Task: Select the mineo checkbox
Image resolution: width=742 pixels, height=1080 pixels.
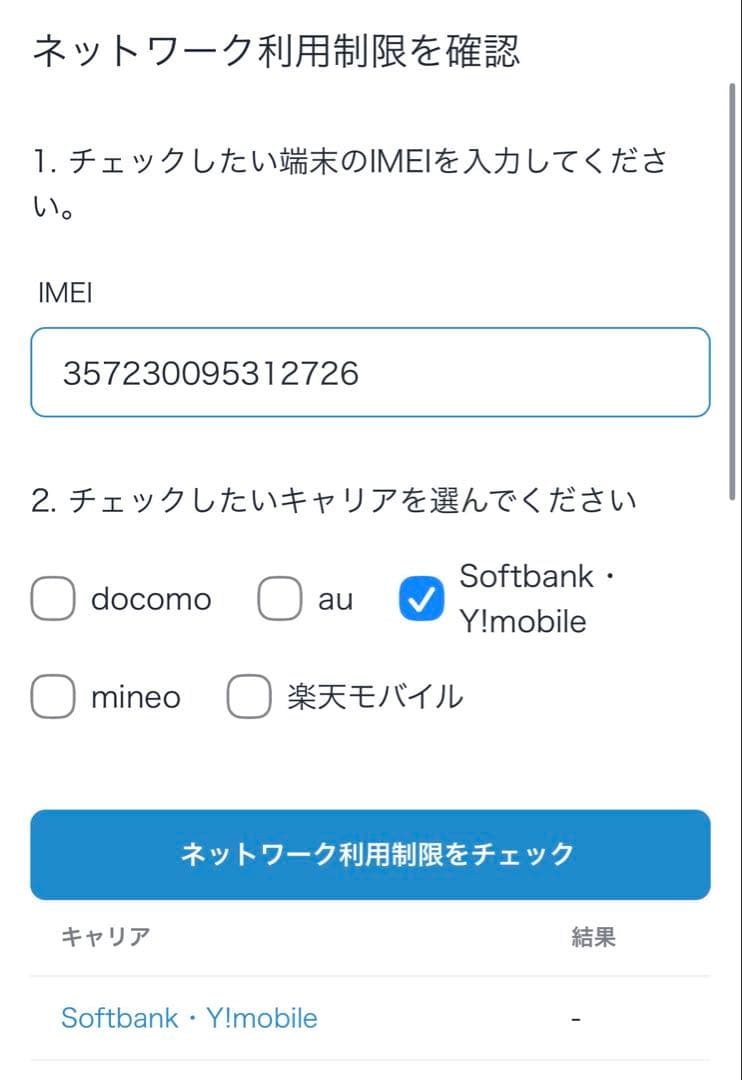Action: coord(52,696)
